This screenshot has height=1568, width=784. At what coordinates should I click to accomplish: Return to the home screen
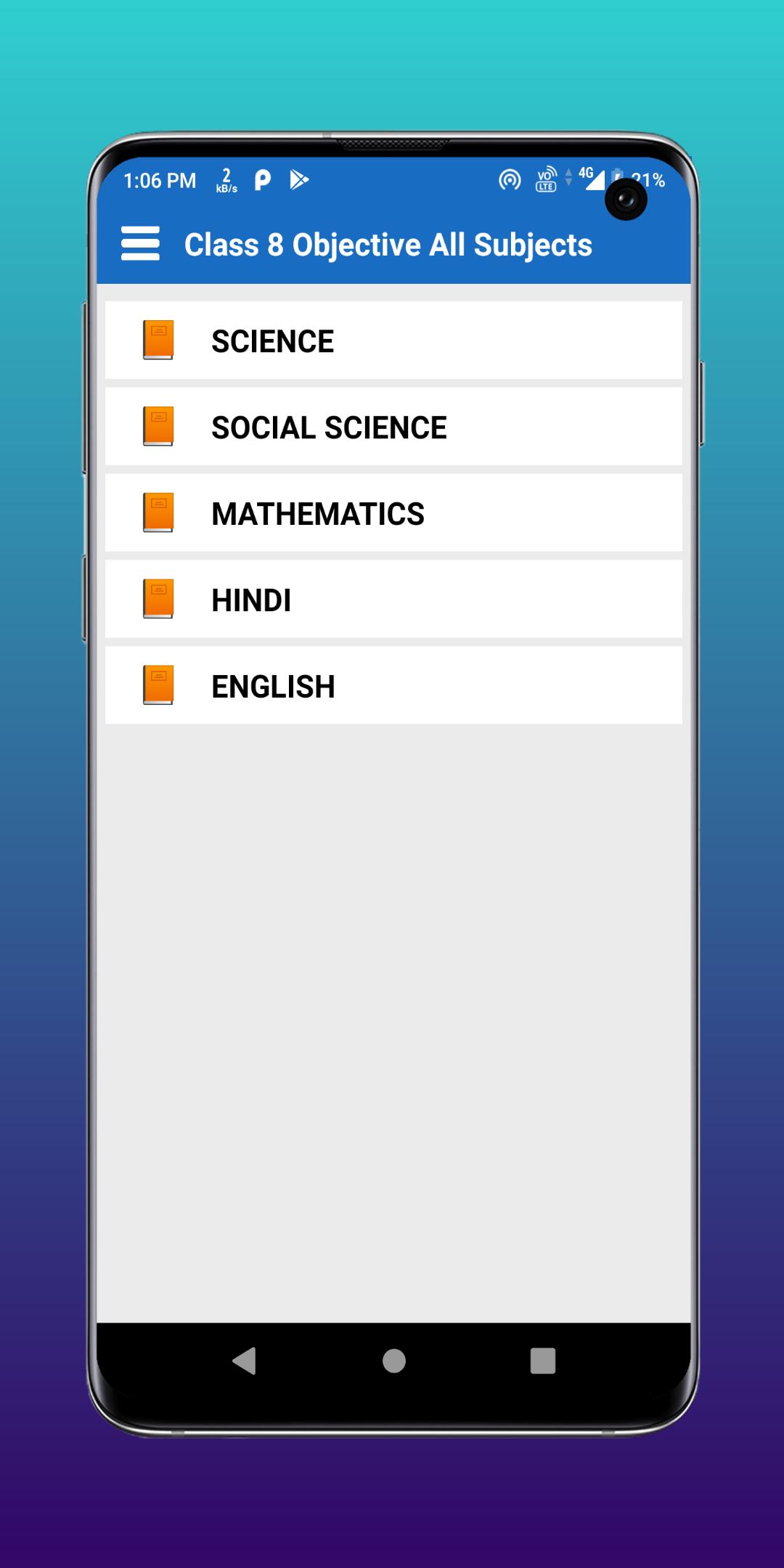(x=393, y=1361)
